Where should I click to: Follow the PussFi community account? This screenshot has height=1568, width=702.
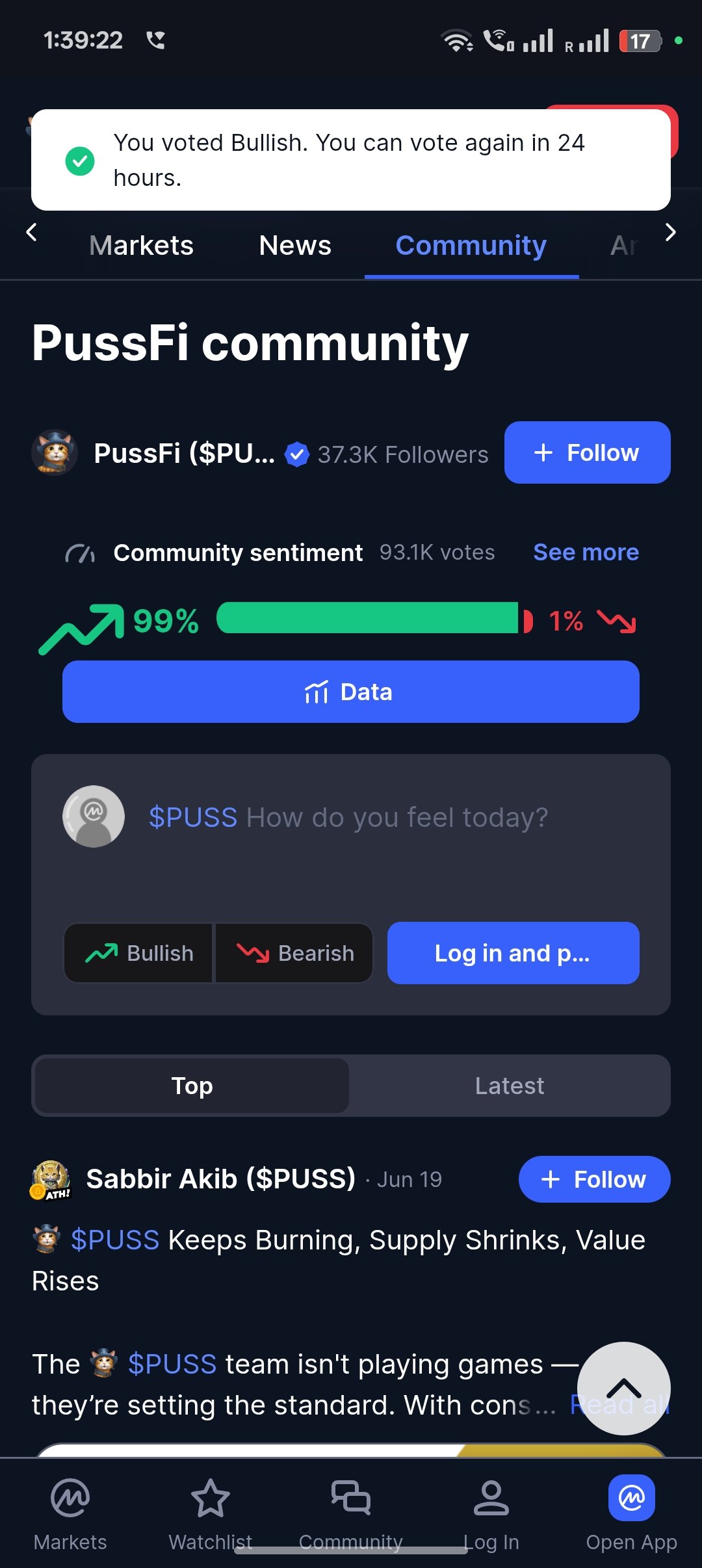point(587,452)
